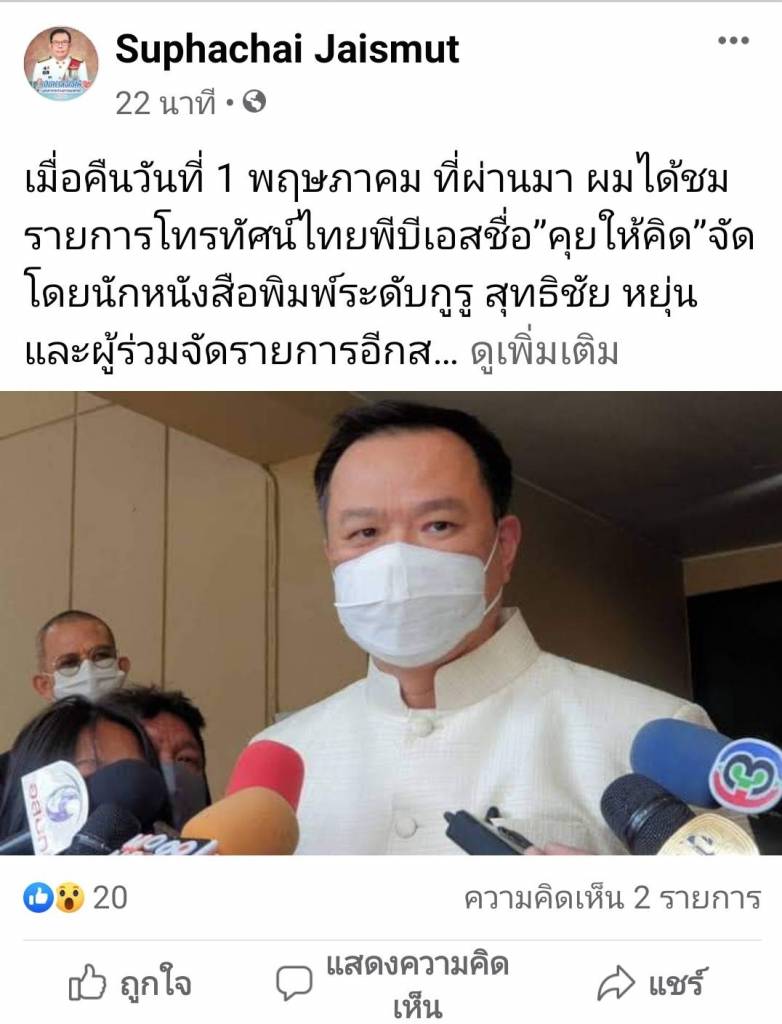
Task: Tap แสดงความคิดเห็น to comment
Action: click(393, 984)
